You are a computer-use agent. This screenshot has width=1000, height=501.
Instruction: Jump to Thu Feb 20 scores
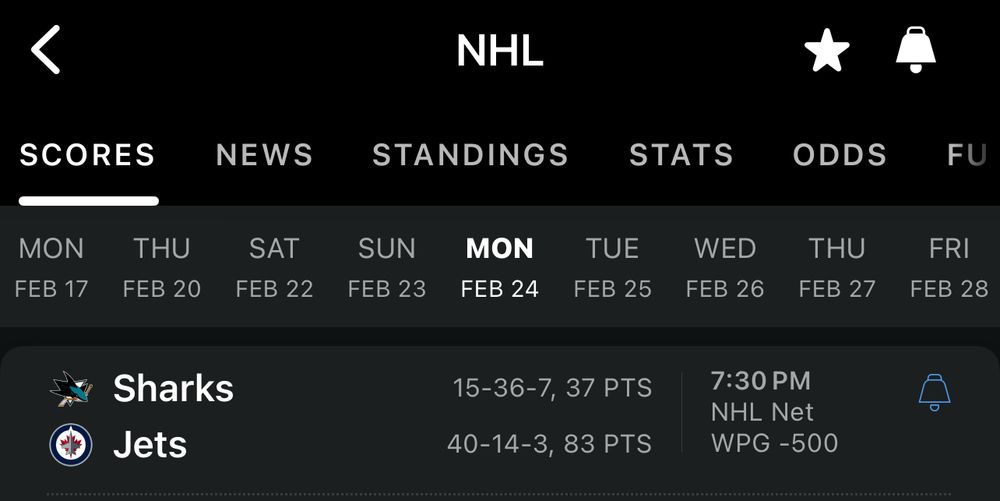[x=162, y=268]
